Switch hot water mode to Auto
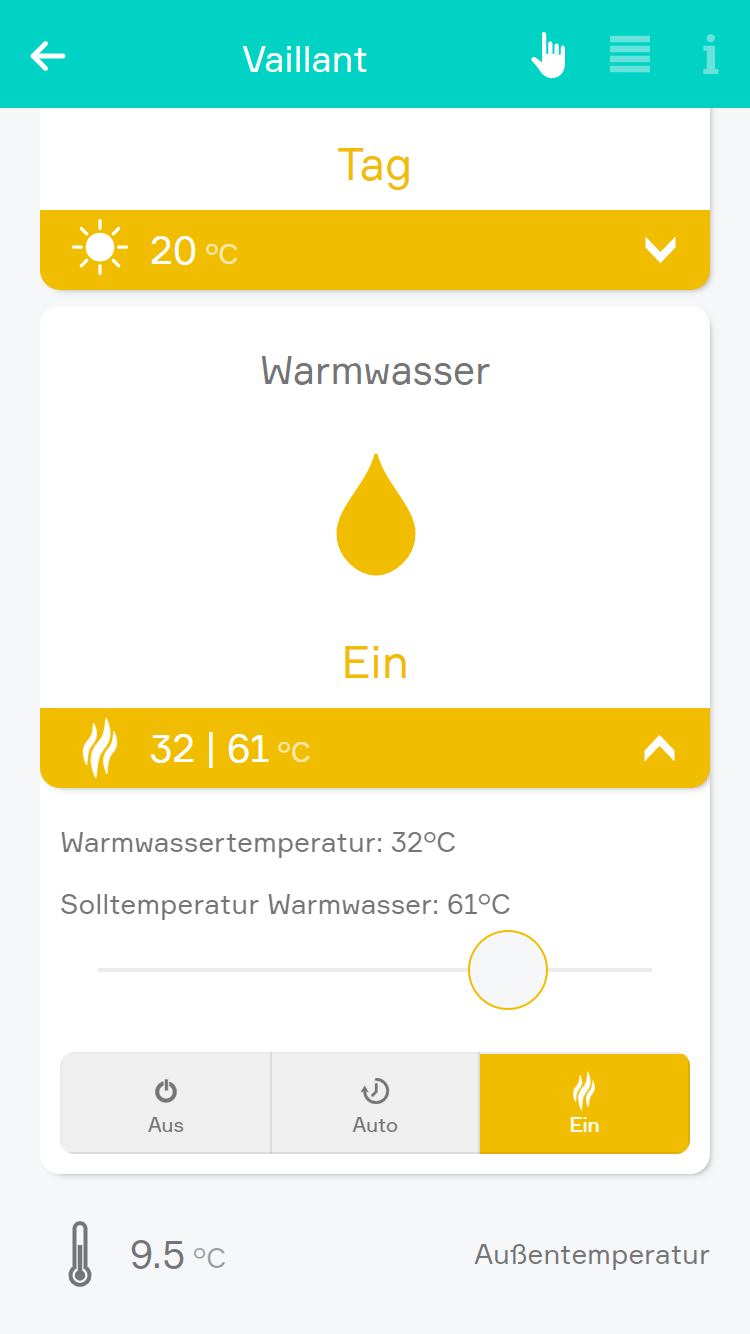 point(375,1104)
